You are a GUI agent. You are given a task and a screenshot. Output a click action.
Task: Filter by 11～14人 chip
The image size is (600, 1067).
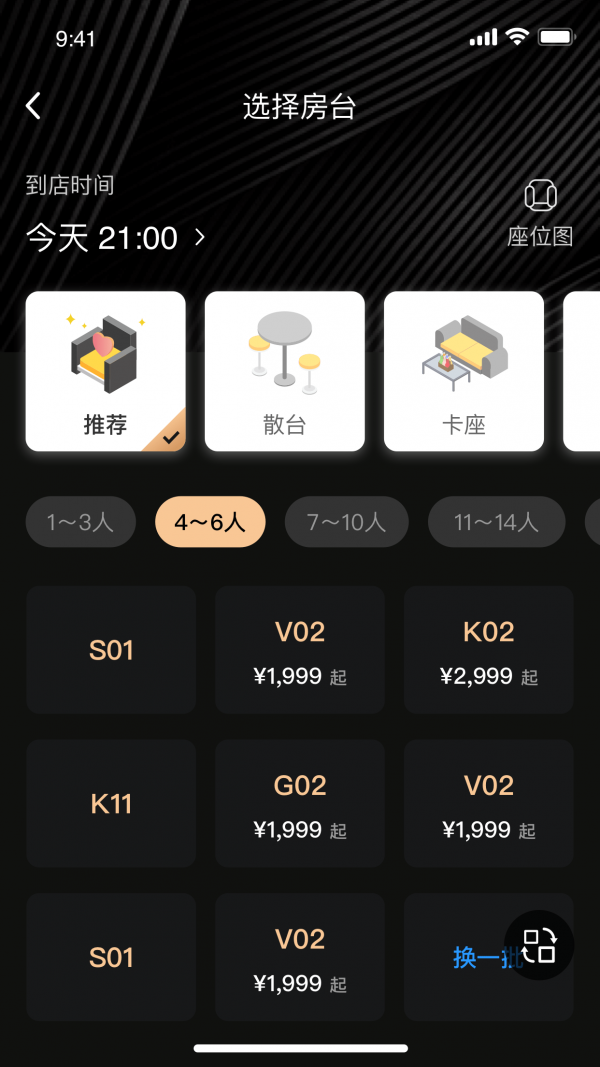point(496,522)
